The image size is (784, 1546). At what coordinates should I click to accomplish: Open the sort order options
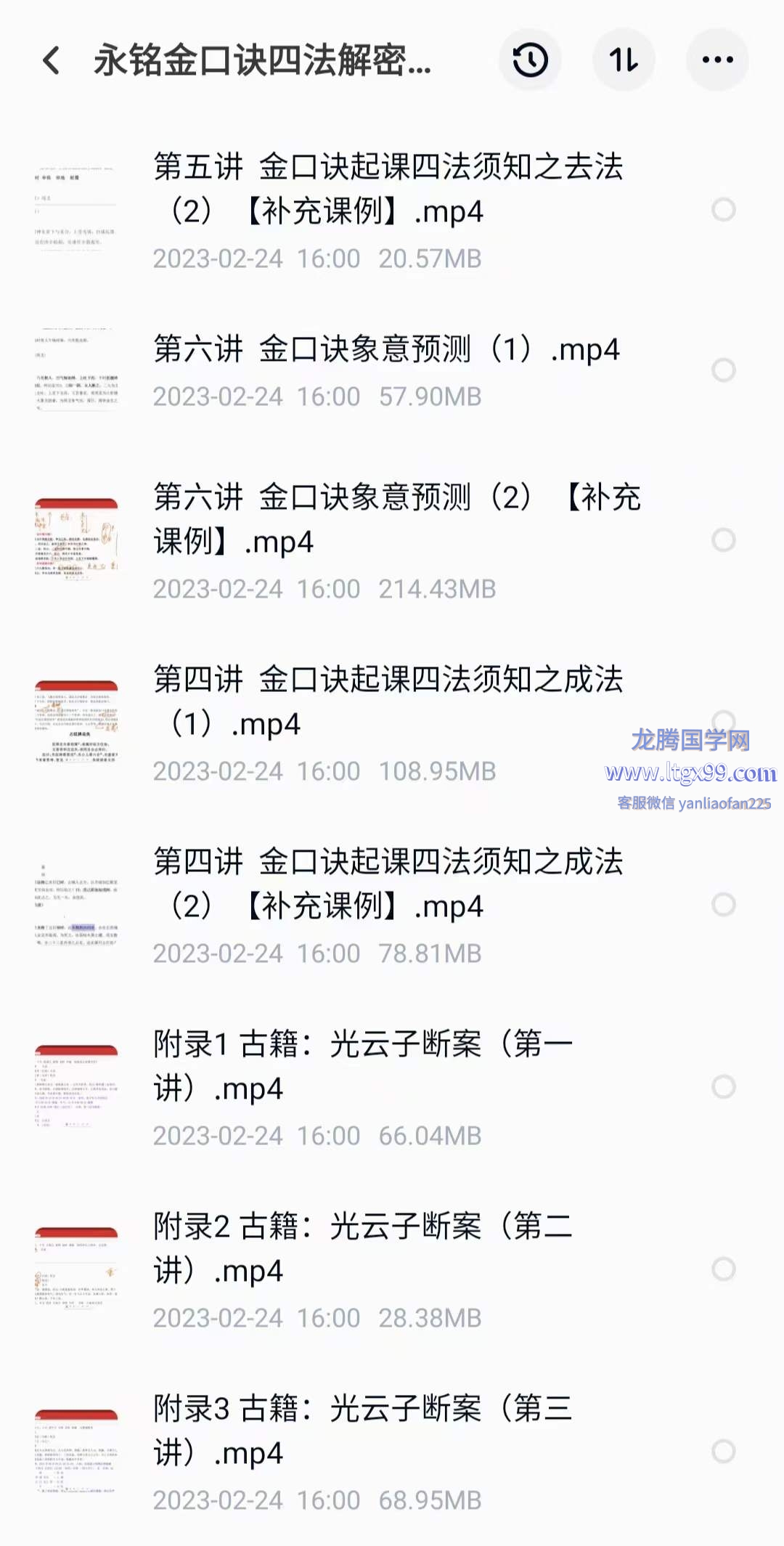(624, 60)
